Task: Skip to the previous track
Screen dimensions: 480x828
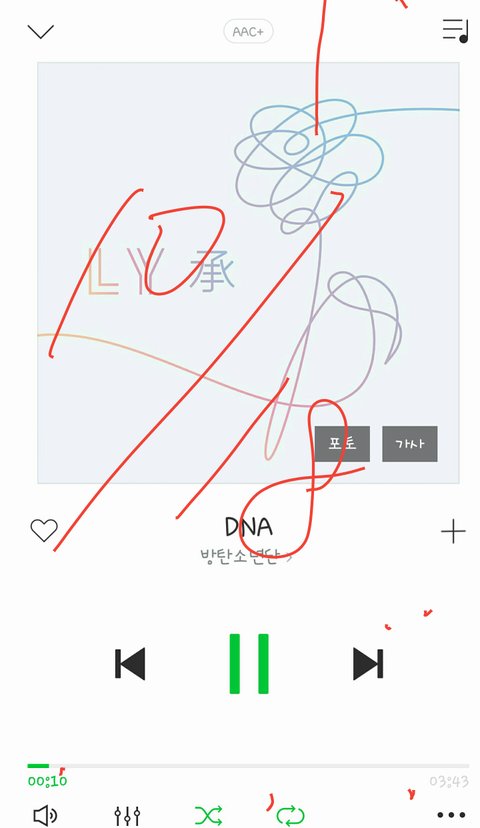Action: [x=130, y=664]
